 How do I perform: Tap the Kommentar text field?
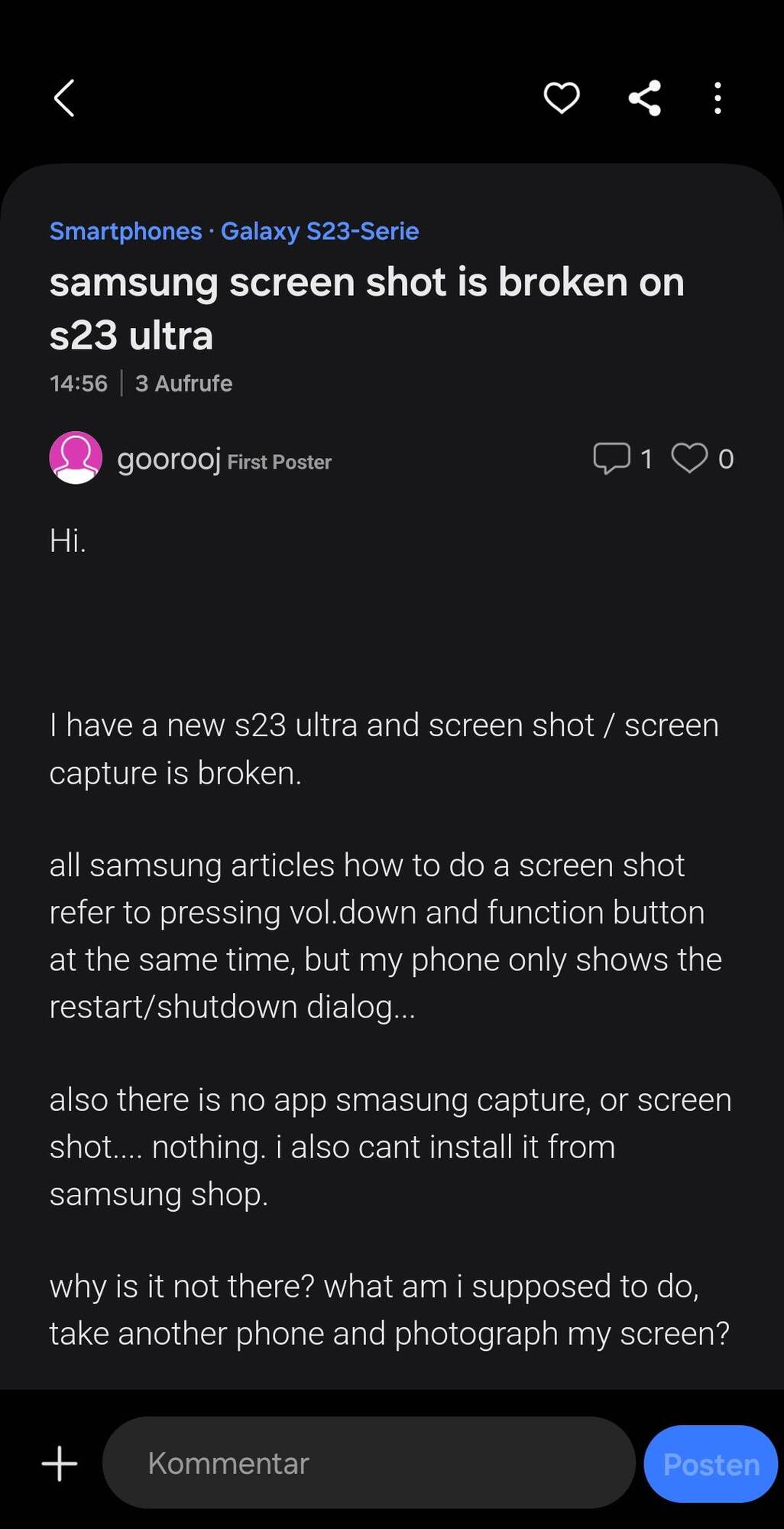click(x=368, y=1463)
